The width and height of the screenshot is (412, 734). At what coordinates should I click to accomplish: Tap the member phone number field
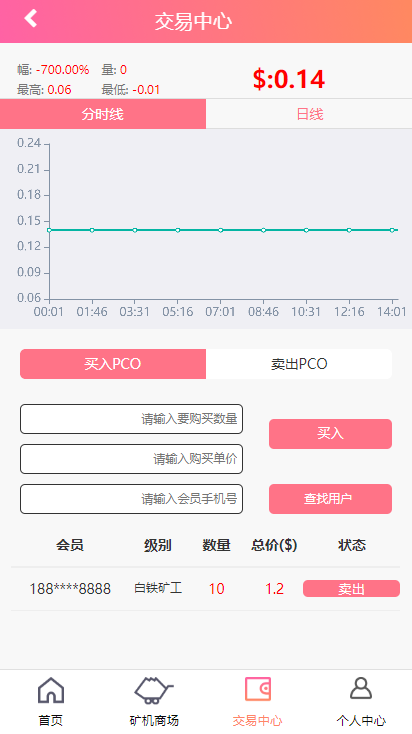(x=131, y=499)
